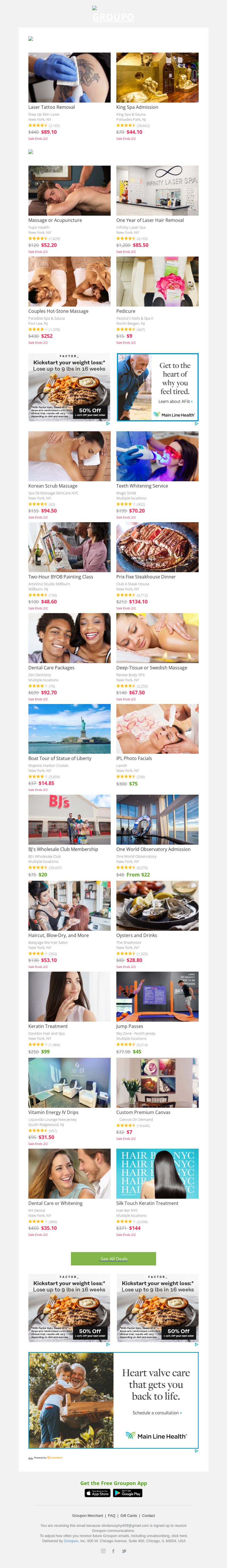The width and height of the screenshot is (227, 1568).
Task: Open Boat Tour of Statue of Liberty
Action: point(69,729)
